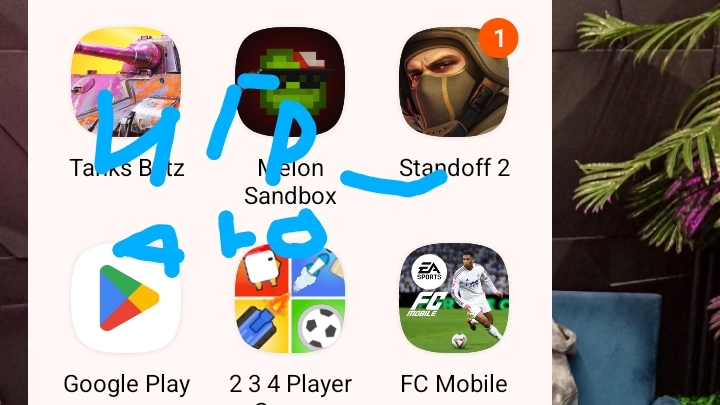This screenshot has height=405, width=720.
Task: Start FC Mobile
Action: click(x=454, y=298)
